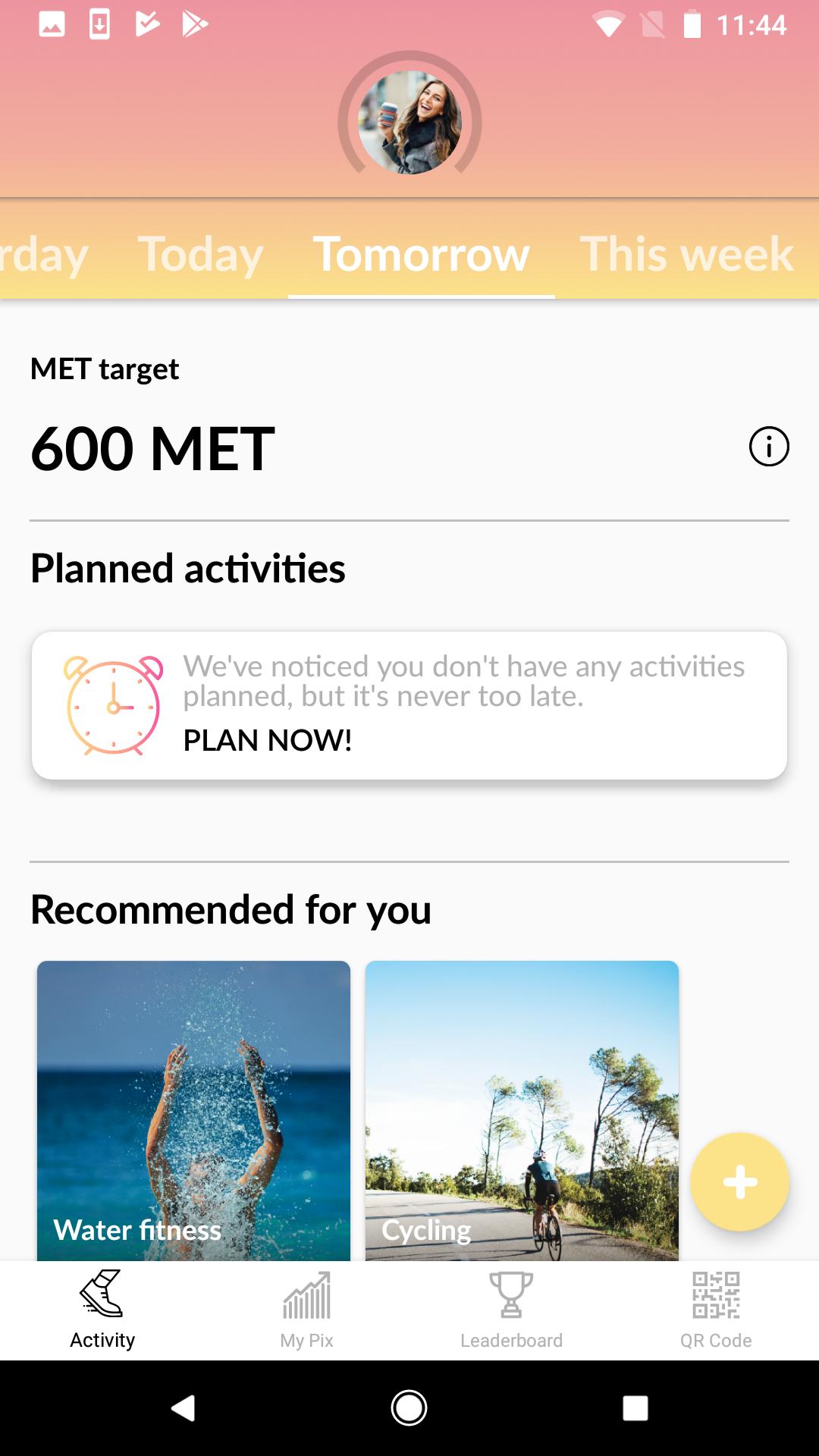Viewport: 819px width, 1456px height.
Task: Tap the system home button
Action: pos(409,1408)
